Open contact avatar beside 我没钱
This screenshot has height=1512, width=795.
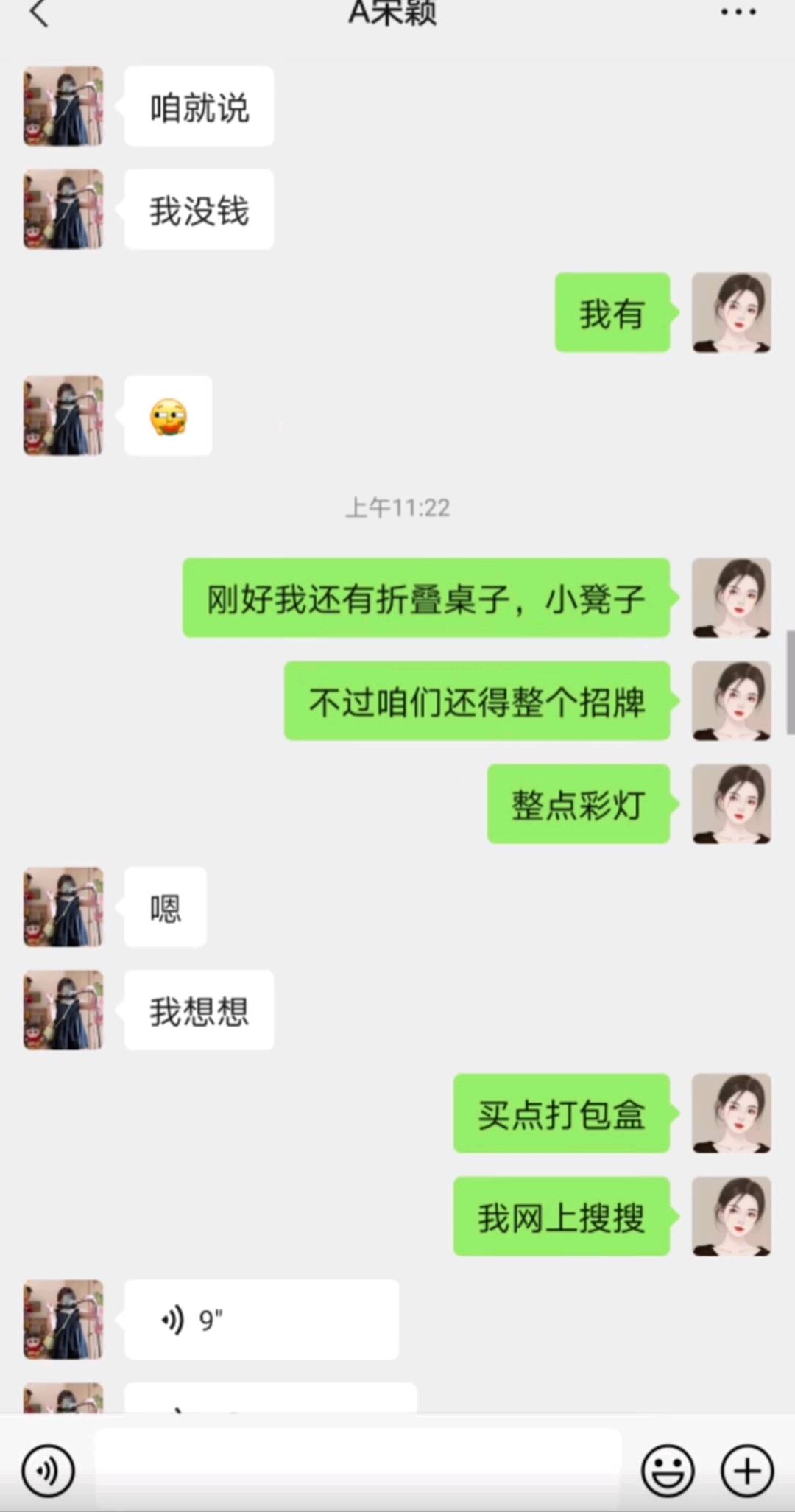pos(63,209)
